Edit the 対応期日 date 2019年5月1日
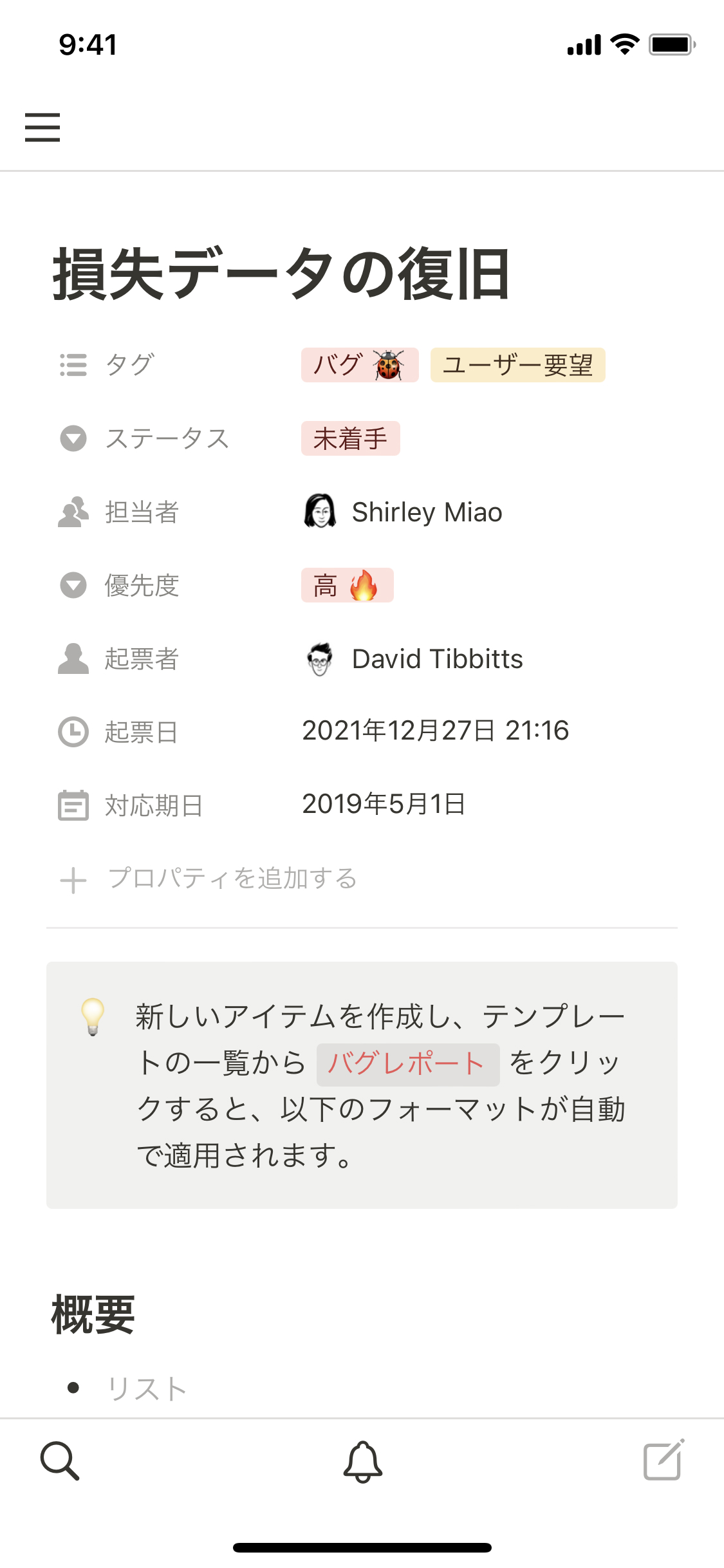724x1568 pixels. [x=384, y=804]
